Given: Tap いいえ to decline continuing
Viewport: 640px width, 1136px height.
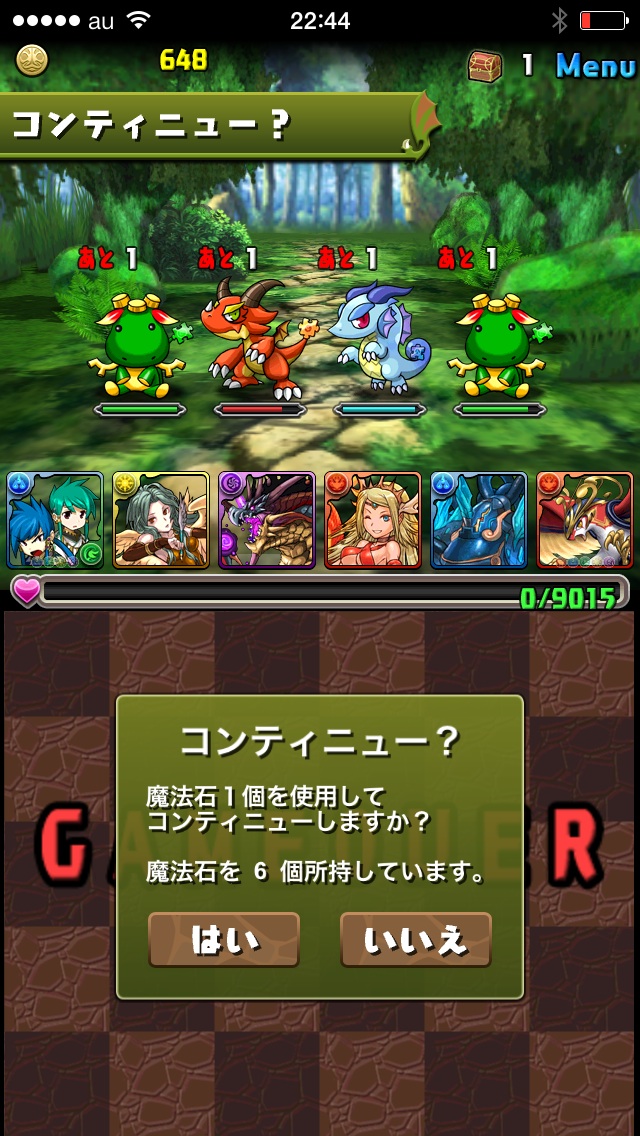Looking at the screenshot, I should click(415, 939).
